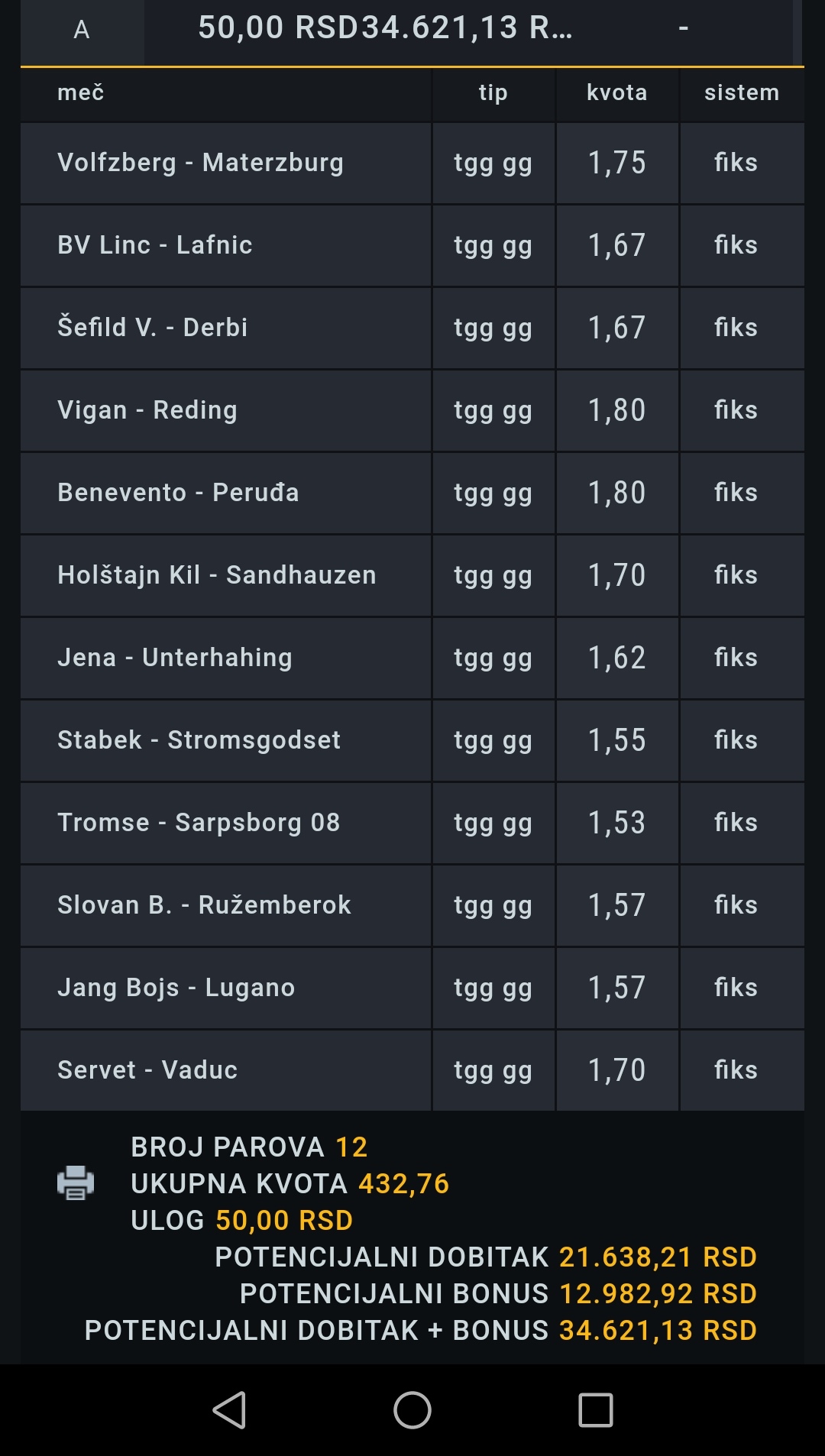This screenshot has height=1456, width=825.
Task: Go back with the system back button
Action: 229,1409
